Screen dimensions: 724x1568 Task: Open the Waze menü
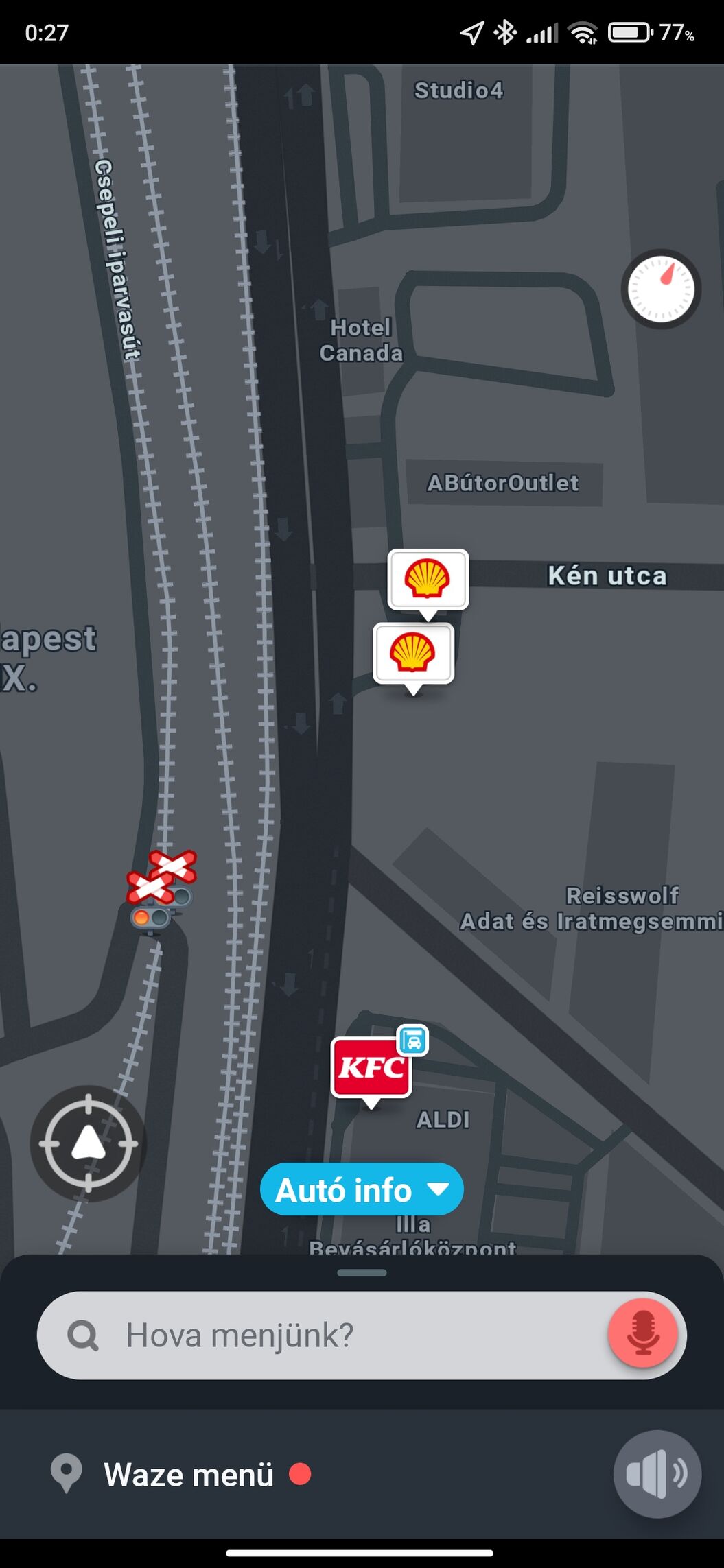[188, 1475]
